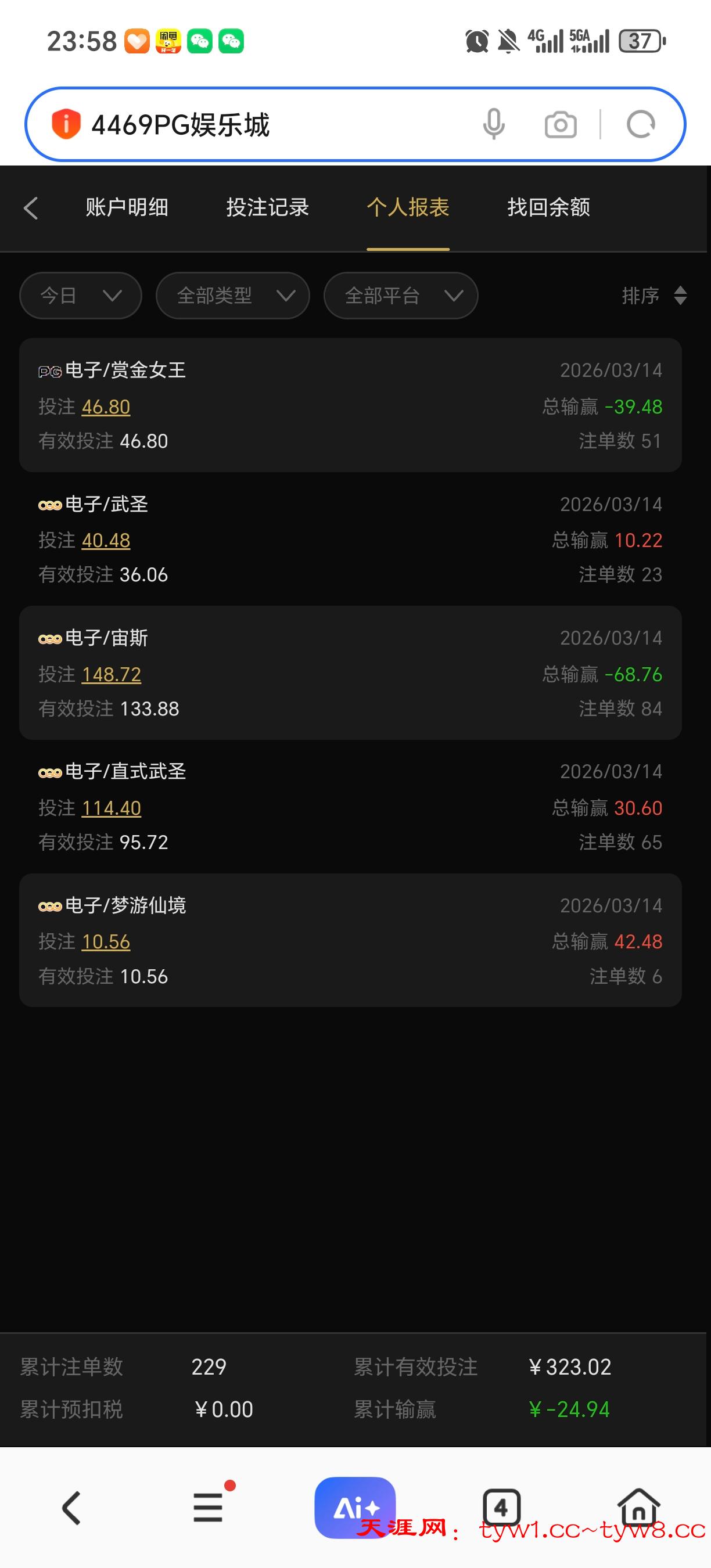Open bet amount 46.80 for 赏金女王
The height and width of the screenshot is (1568, 711).
[x=106, y=407]
